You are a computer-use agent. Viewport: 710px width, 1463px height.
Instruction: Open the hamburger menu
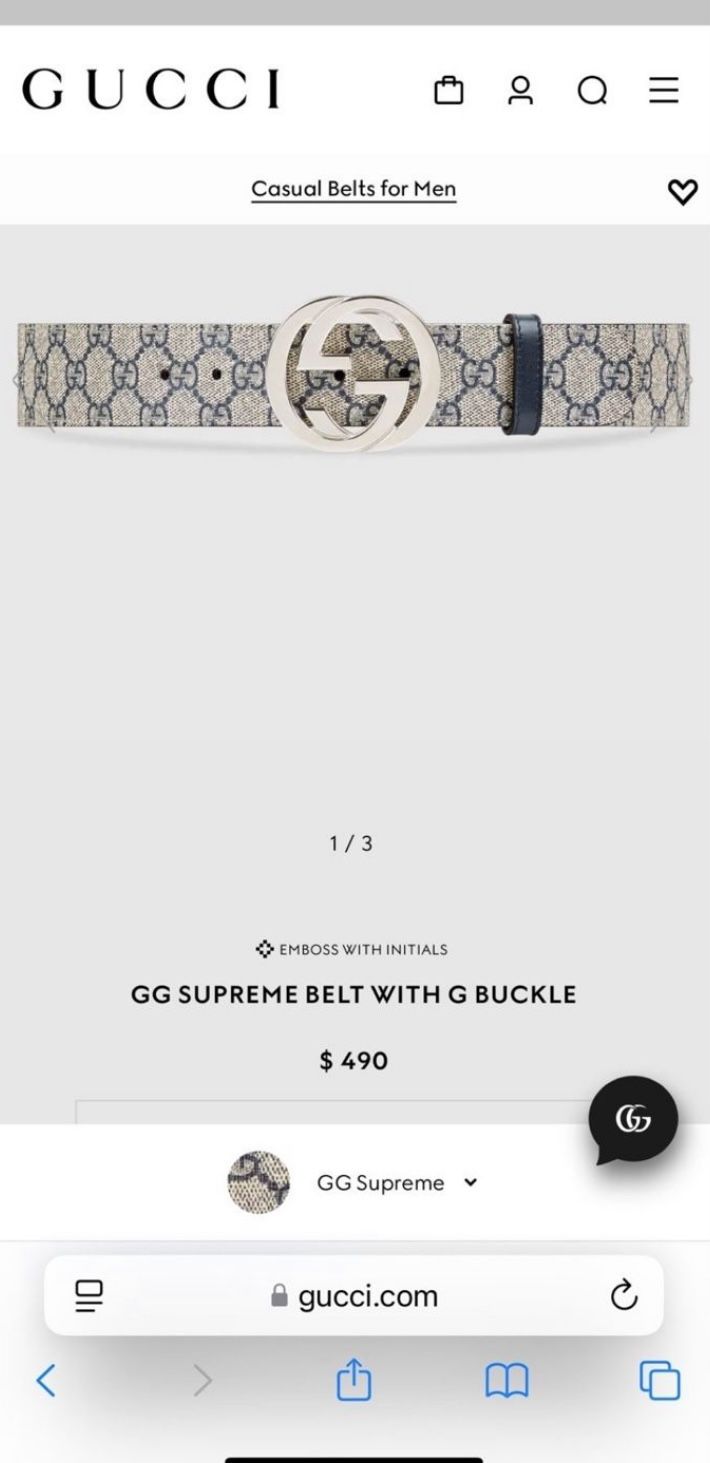point(663,91)
